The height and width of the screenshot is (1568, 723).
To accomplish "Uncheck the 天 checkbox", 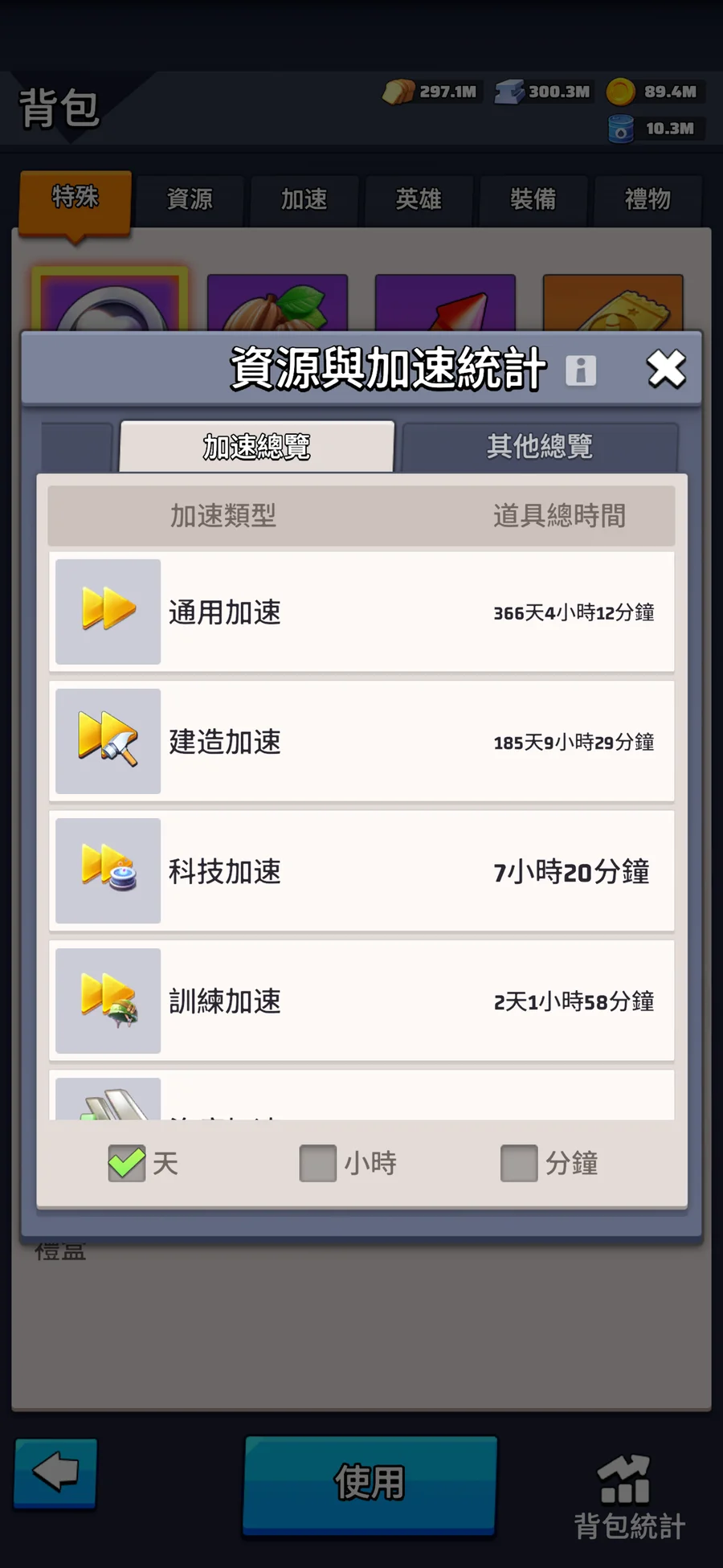I will (x=127, y=1163).
